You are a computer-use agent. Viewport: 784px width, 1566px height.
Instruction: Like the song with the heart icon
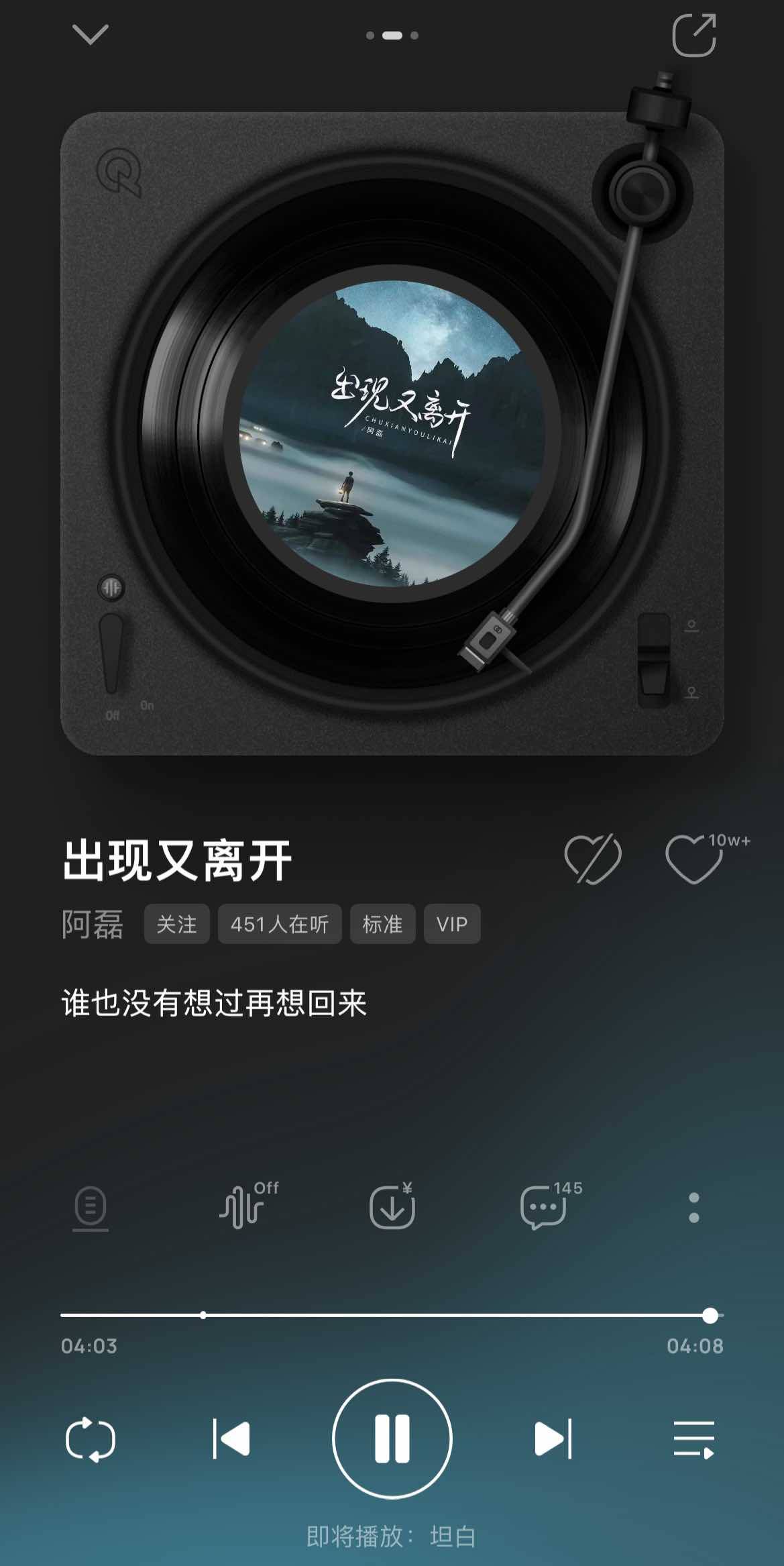(x=695, y=859)
